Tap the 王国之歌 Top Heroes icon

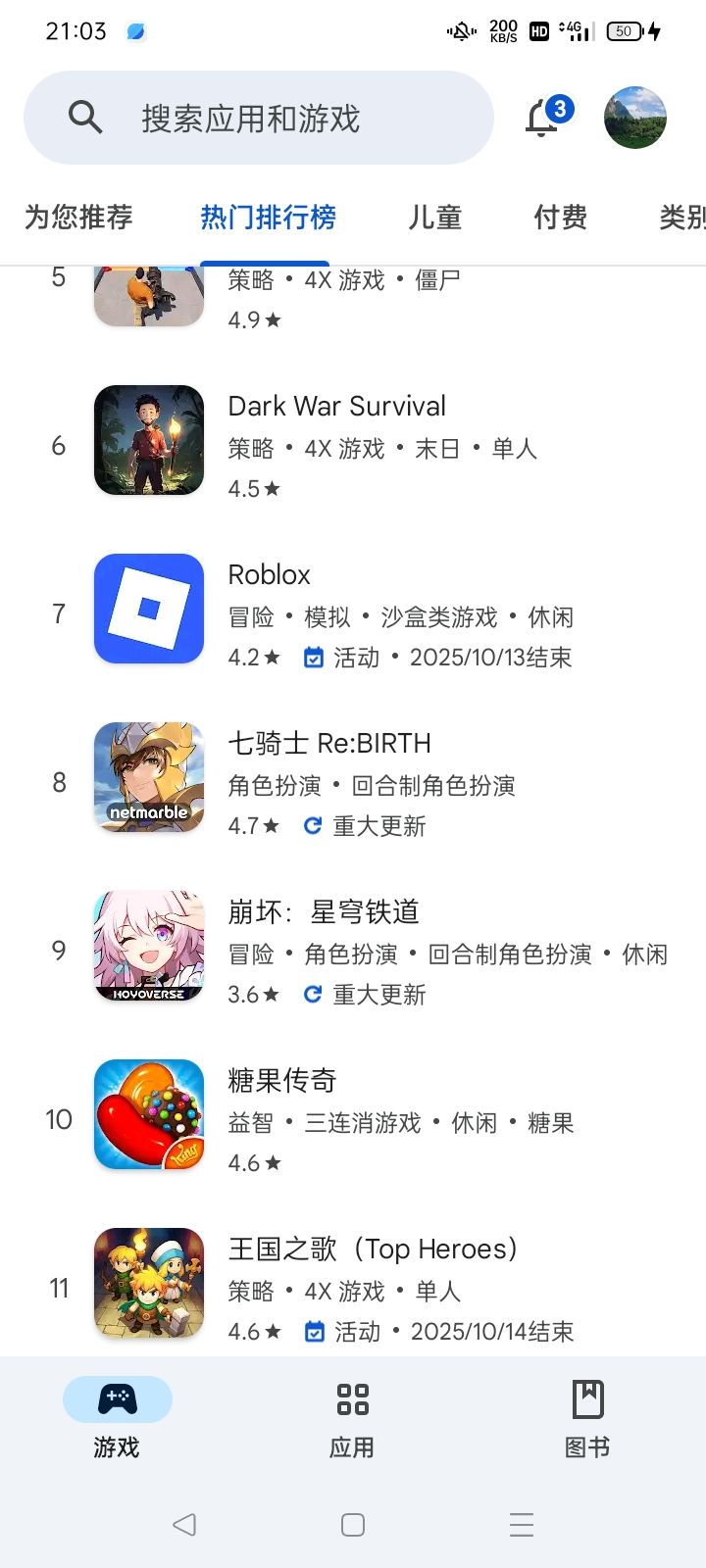tap(148, 1283)
